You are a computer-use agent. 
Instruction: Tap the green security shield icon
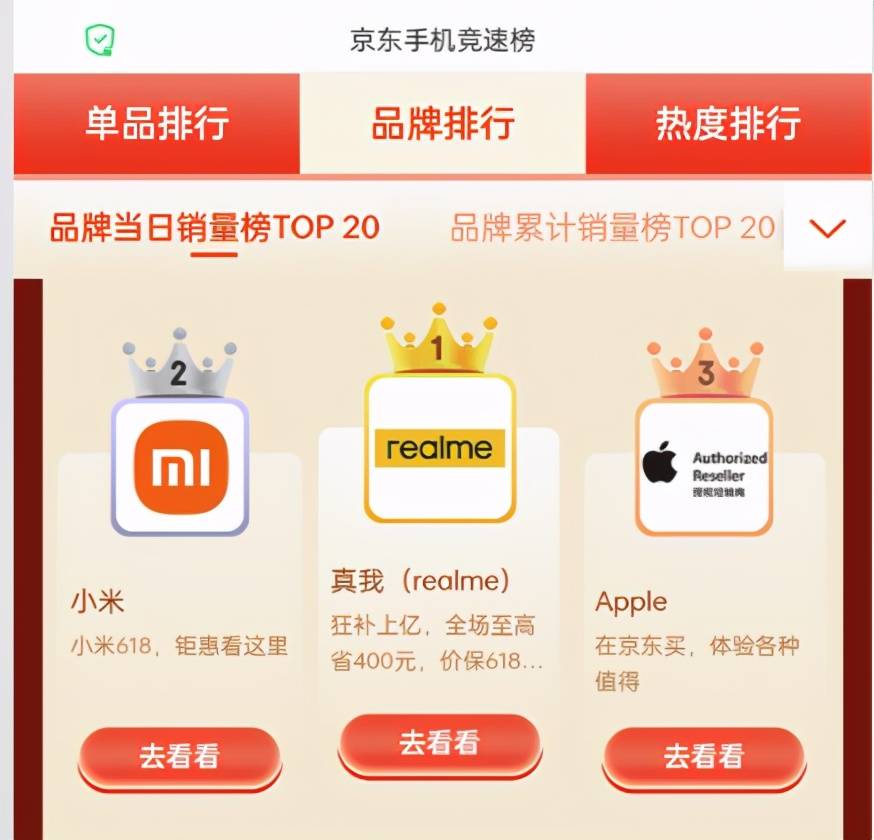coord(99,40)
